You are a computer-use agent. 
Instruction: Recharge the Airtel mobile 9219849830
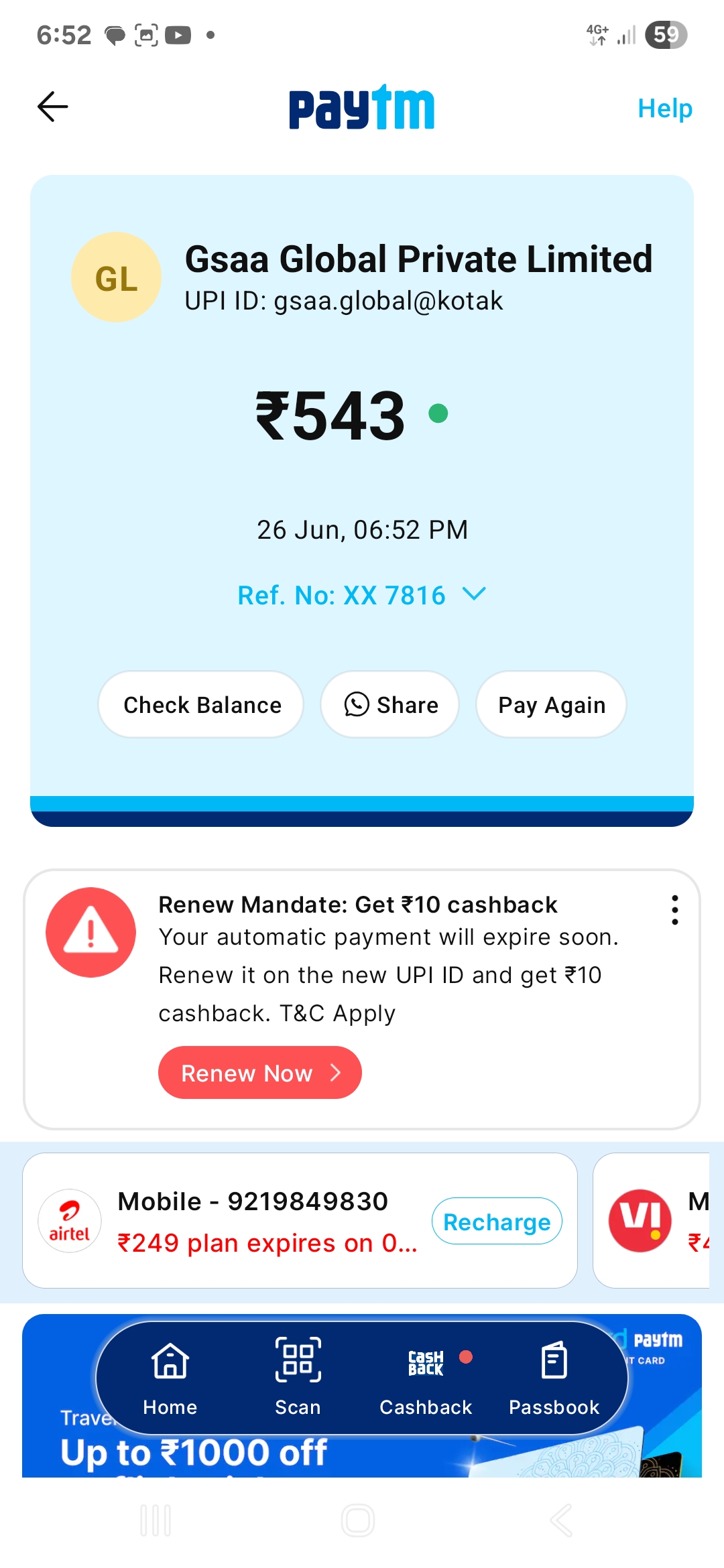(x=497, y=1222)
